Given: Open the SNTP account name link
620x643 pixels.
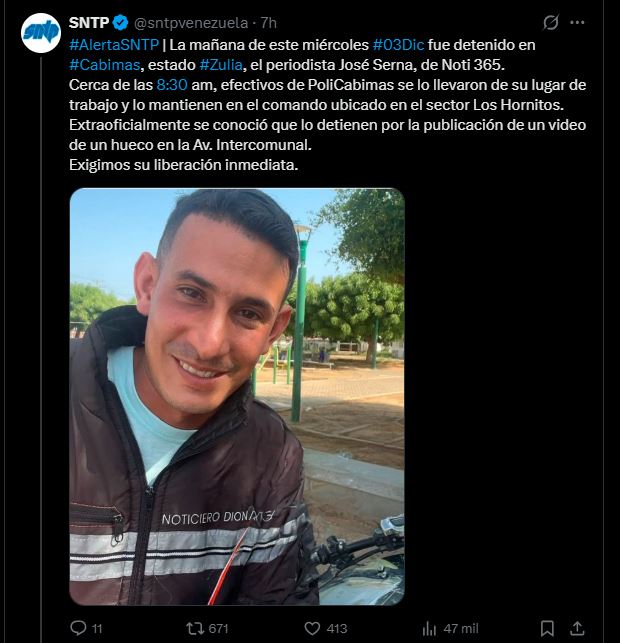Looking at the screenshot, I should [x=89, y=22].
